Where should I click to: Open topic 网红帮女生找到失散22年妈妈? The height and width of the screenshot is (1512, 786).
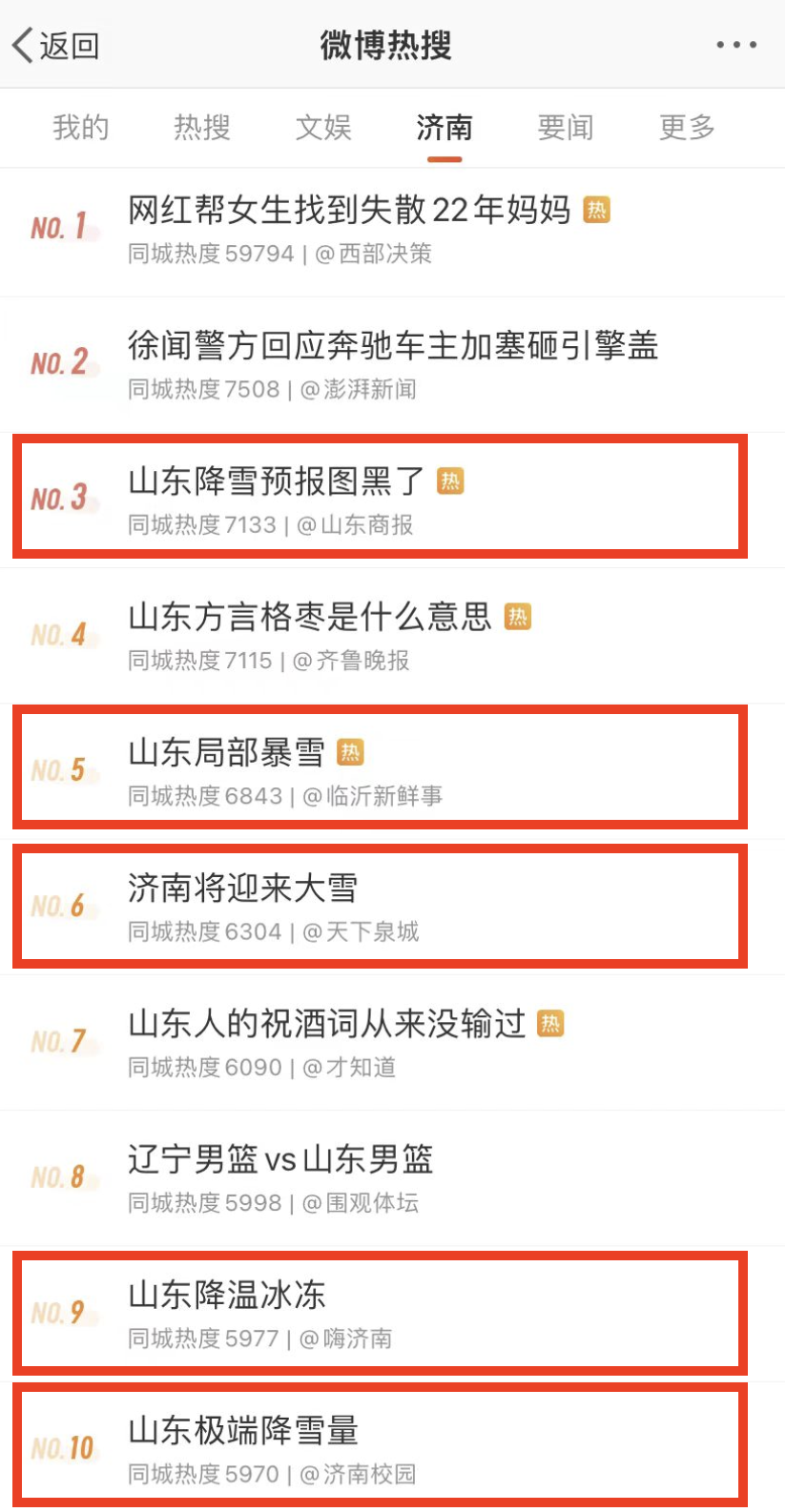(349, 211)
